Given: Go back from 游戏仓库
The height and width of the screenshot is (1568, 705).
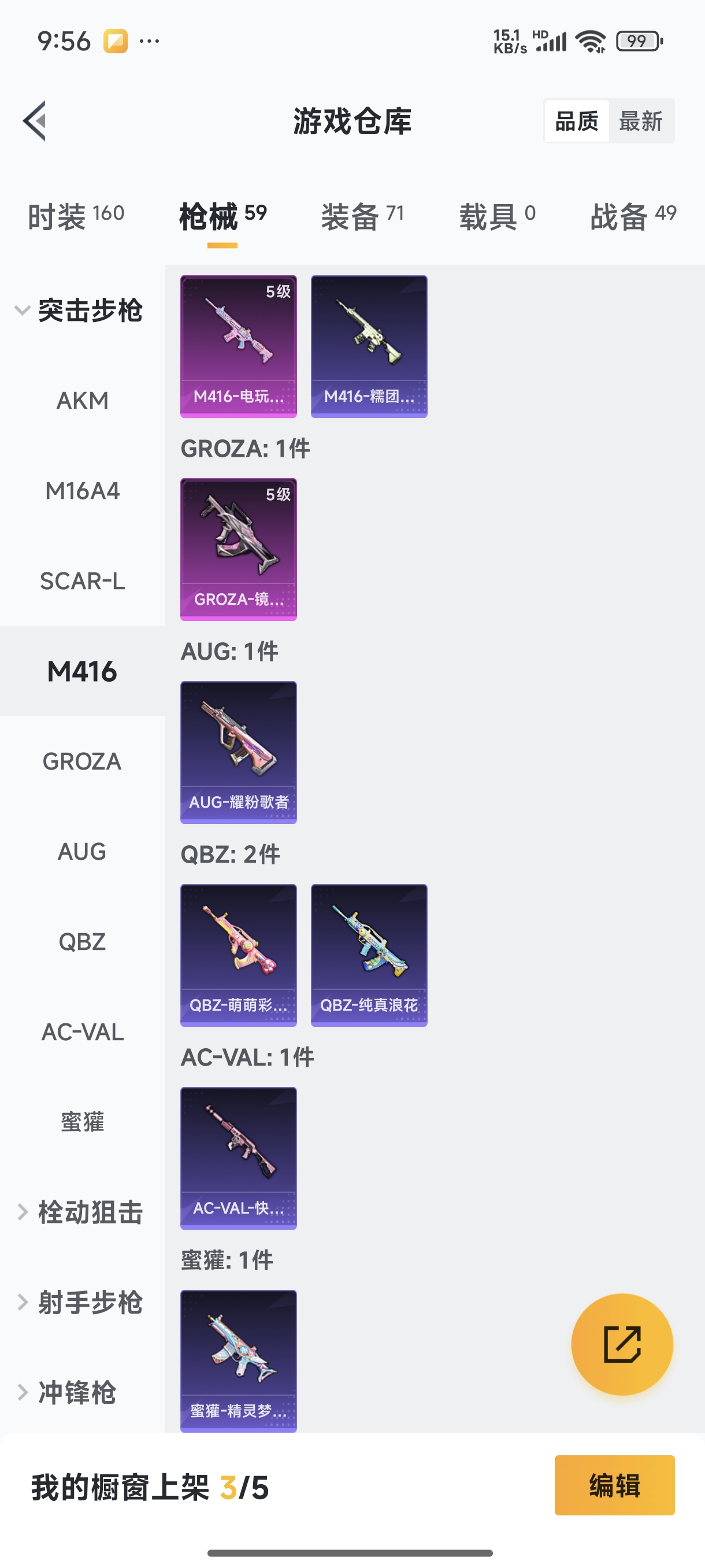Looking at the screenshot, I should click(x=35, y=120).
